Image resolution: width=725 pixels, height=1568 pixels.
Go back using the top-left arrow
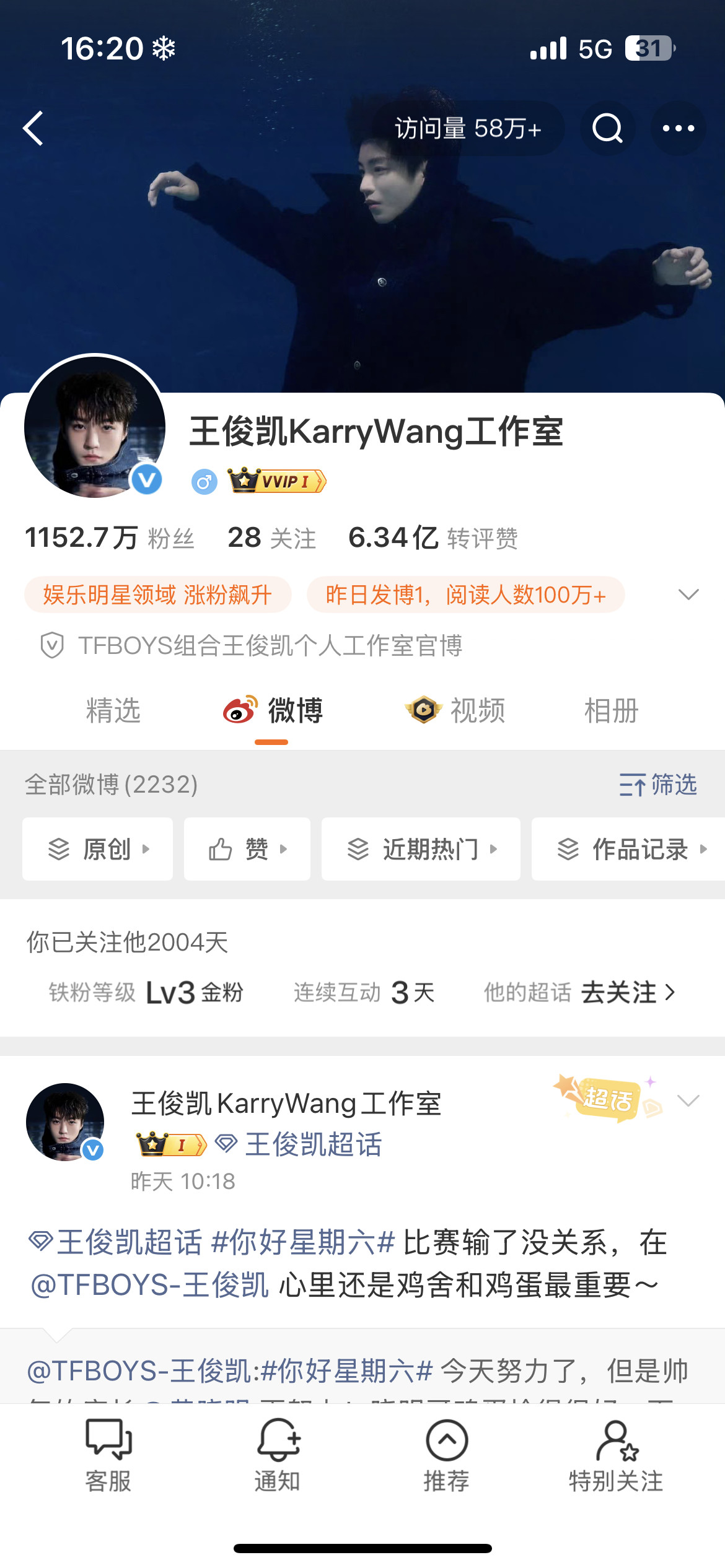(33, 128)
